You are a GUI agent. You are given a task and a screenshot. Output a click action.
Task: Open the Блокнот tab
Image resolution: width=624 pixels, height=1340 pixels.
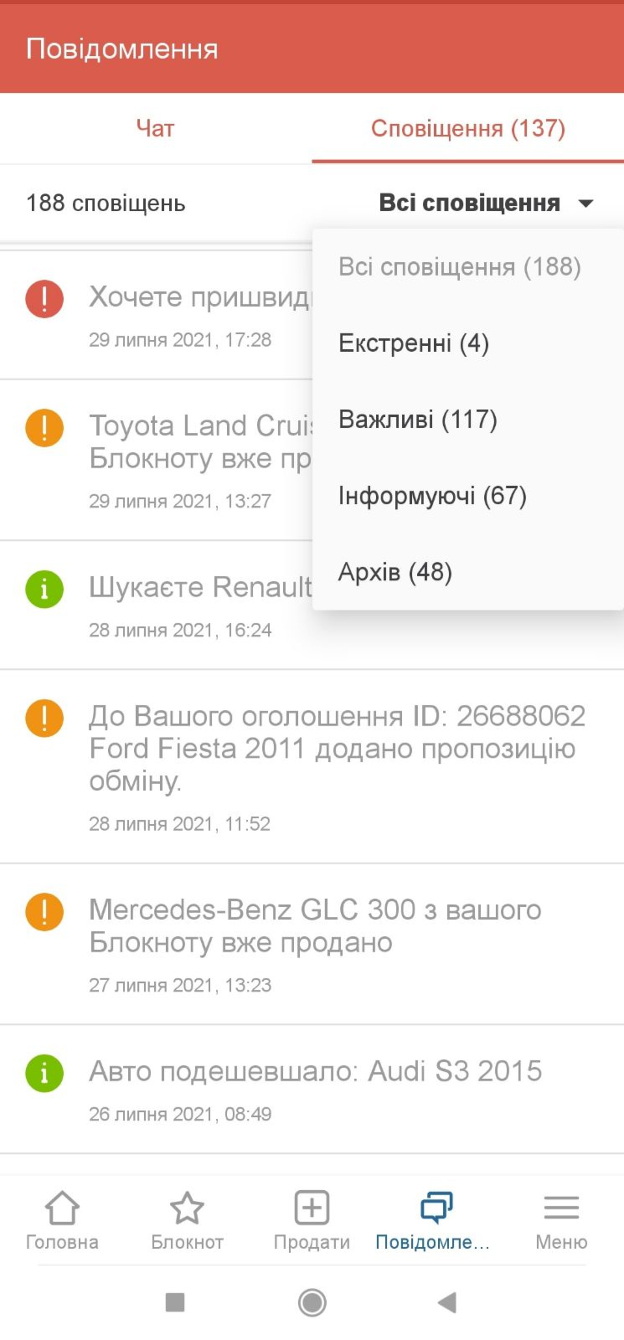click(x=187, y=1221)
